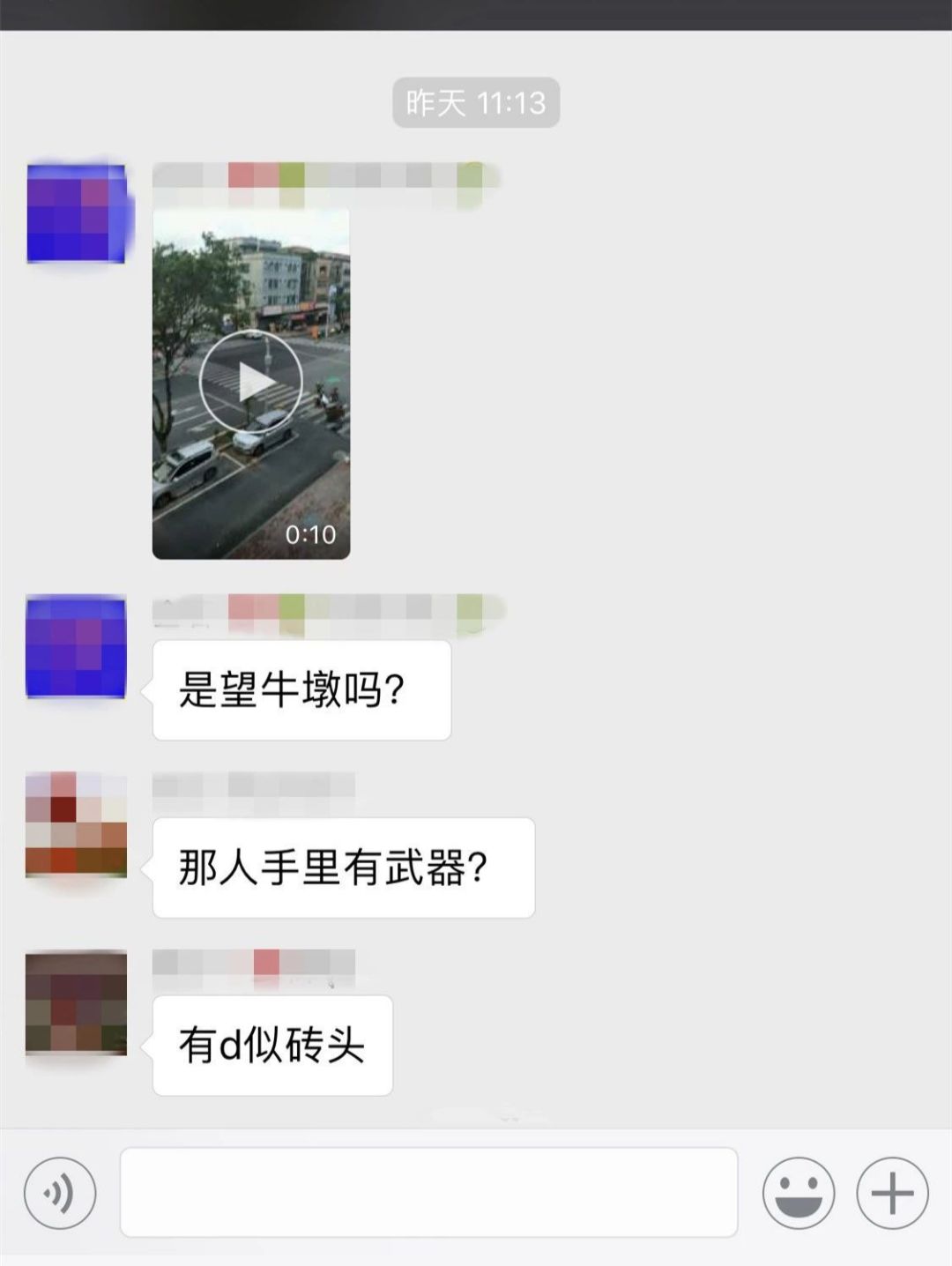Image resolution: width=952 pixels, height=1266 pixels.
Task: Play the 0:10 video message
Action: coord(251,382)
